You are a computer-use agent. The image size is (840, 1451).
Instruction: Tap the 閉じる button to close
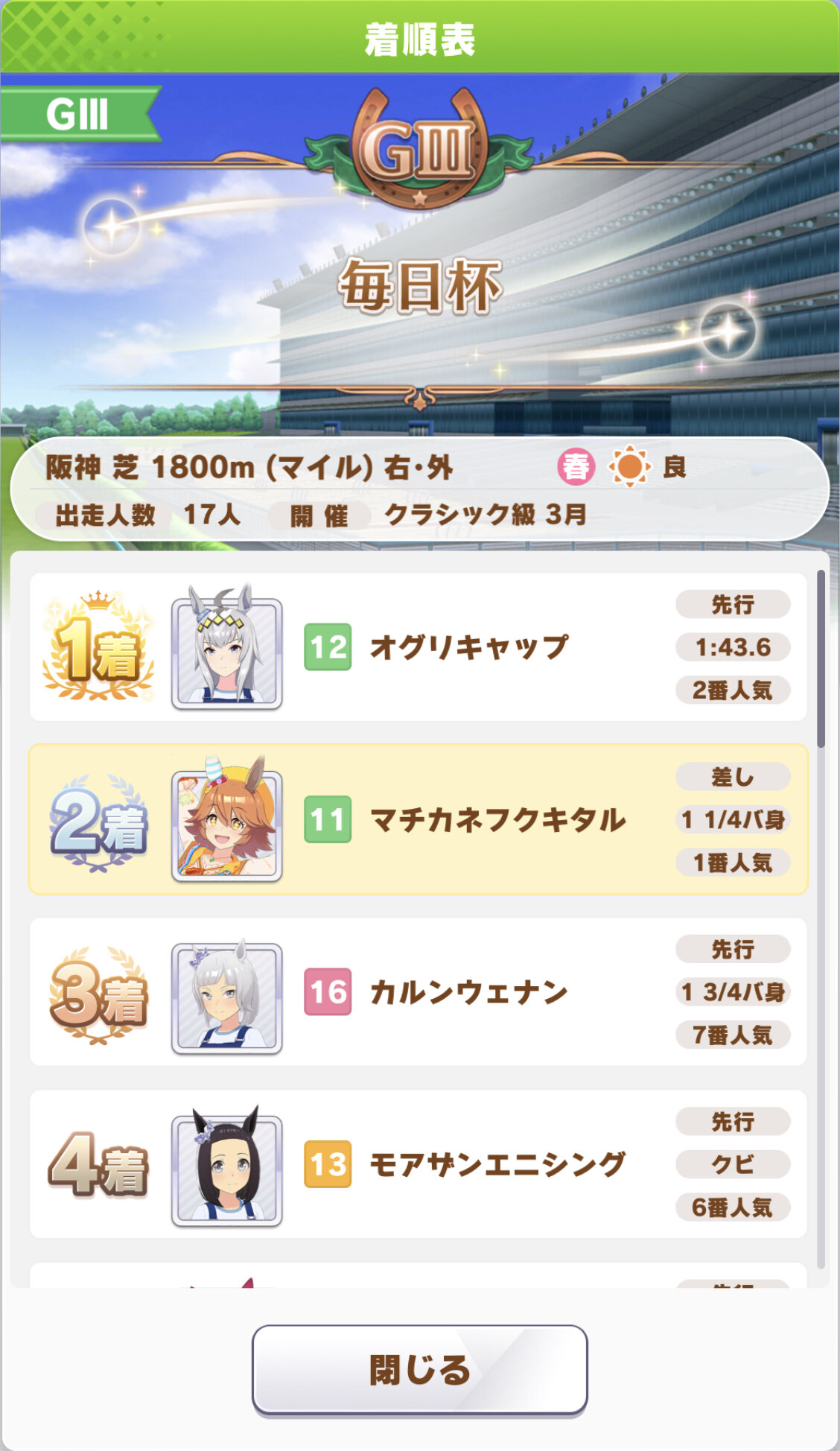(x=420, y=1369)
